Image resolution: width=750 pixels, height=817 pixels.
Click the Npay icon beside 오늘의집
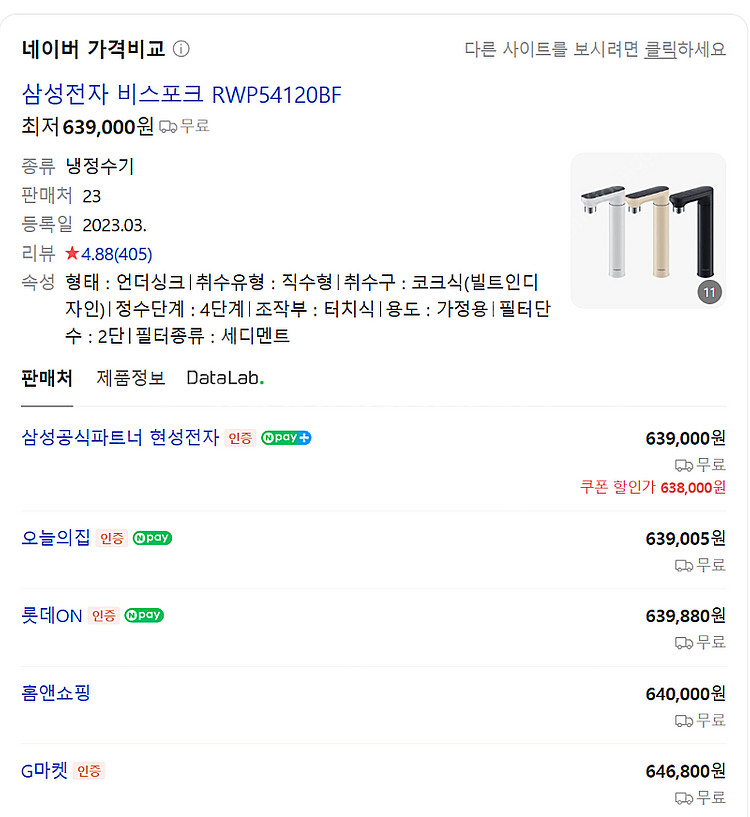pyautogui.click(x=151, y=538)
